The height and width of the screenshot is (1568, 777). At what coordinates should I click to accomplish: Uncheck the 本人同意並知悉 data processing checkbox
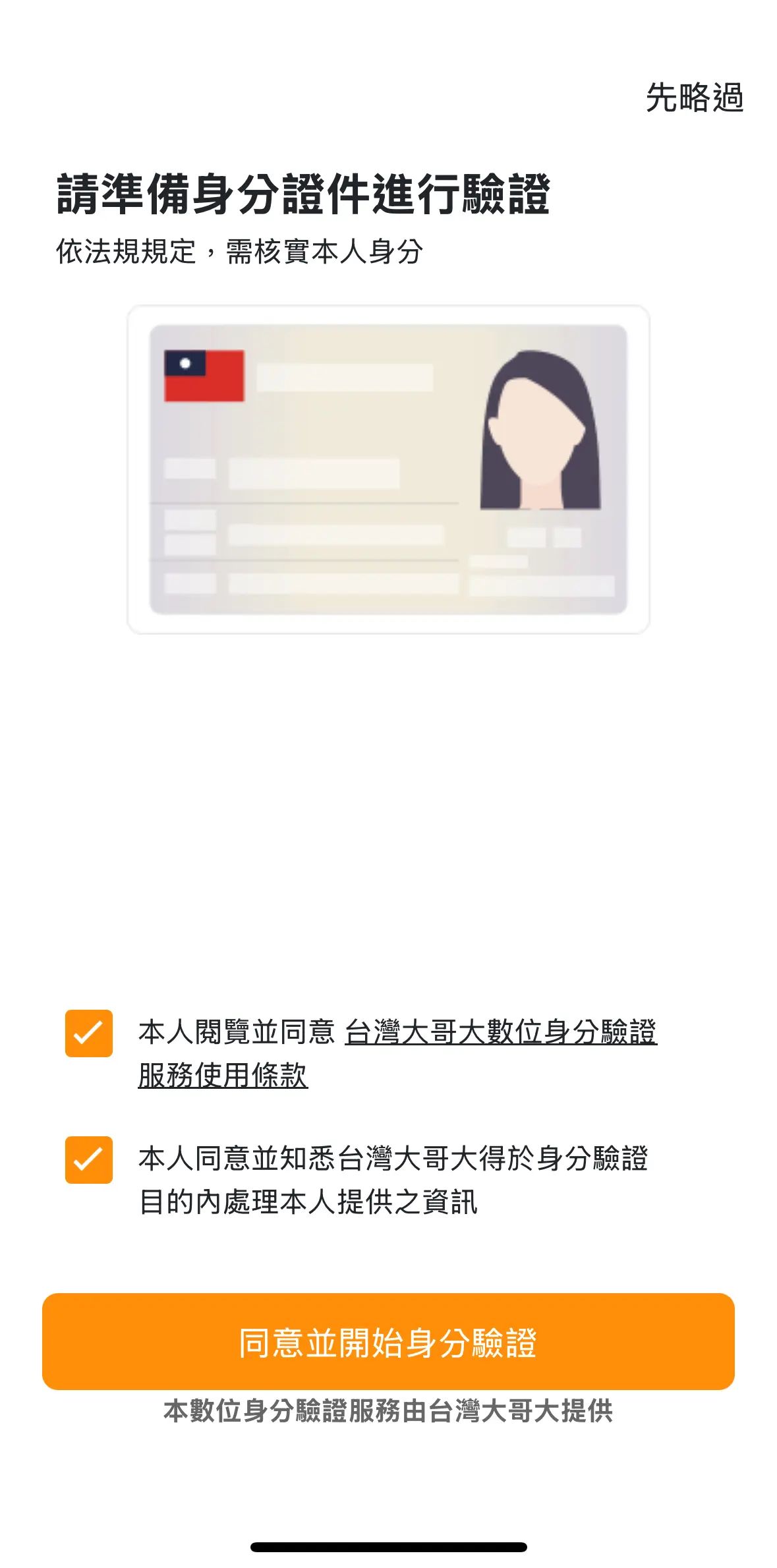89,1159
